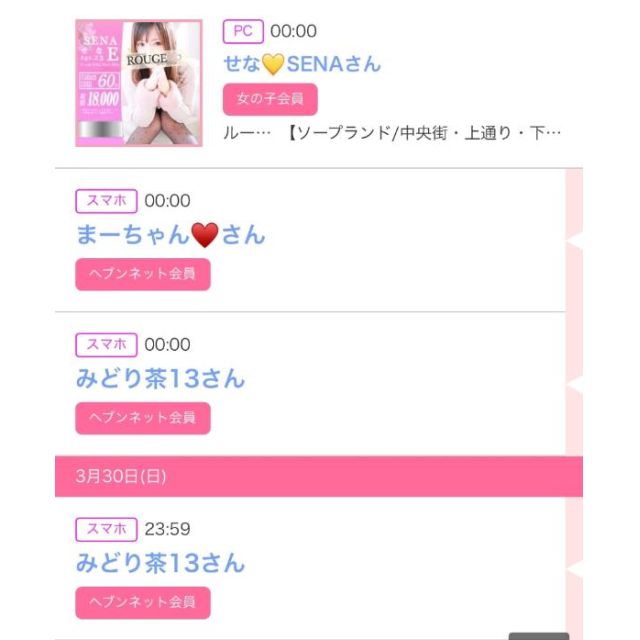
Task: Open みどり茶13さん's 00:00 visit entry
Action: [160, 379]
